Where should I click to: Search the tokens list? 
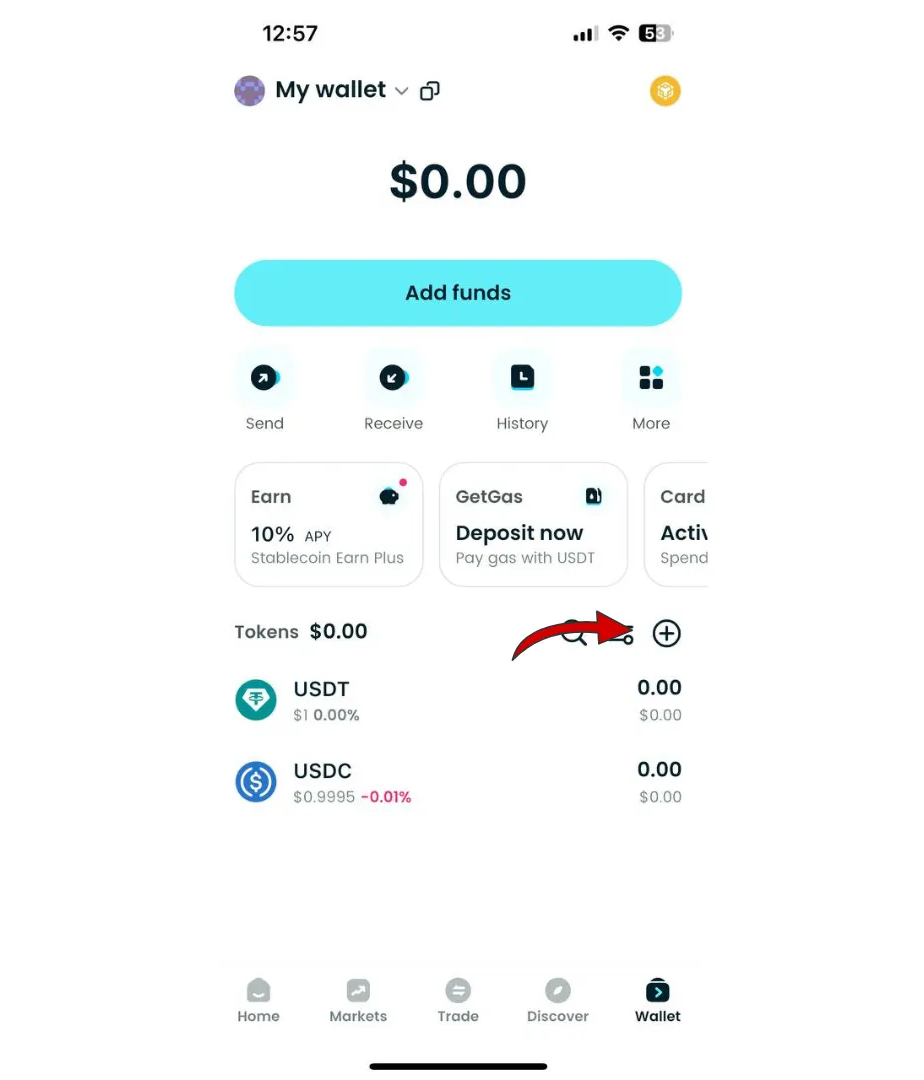click(572, 632)
